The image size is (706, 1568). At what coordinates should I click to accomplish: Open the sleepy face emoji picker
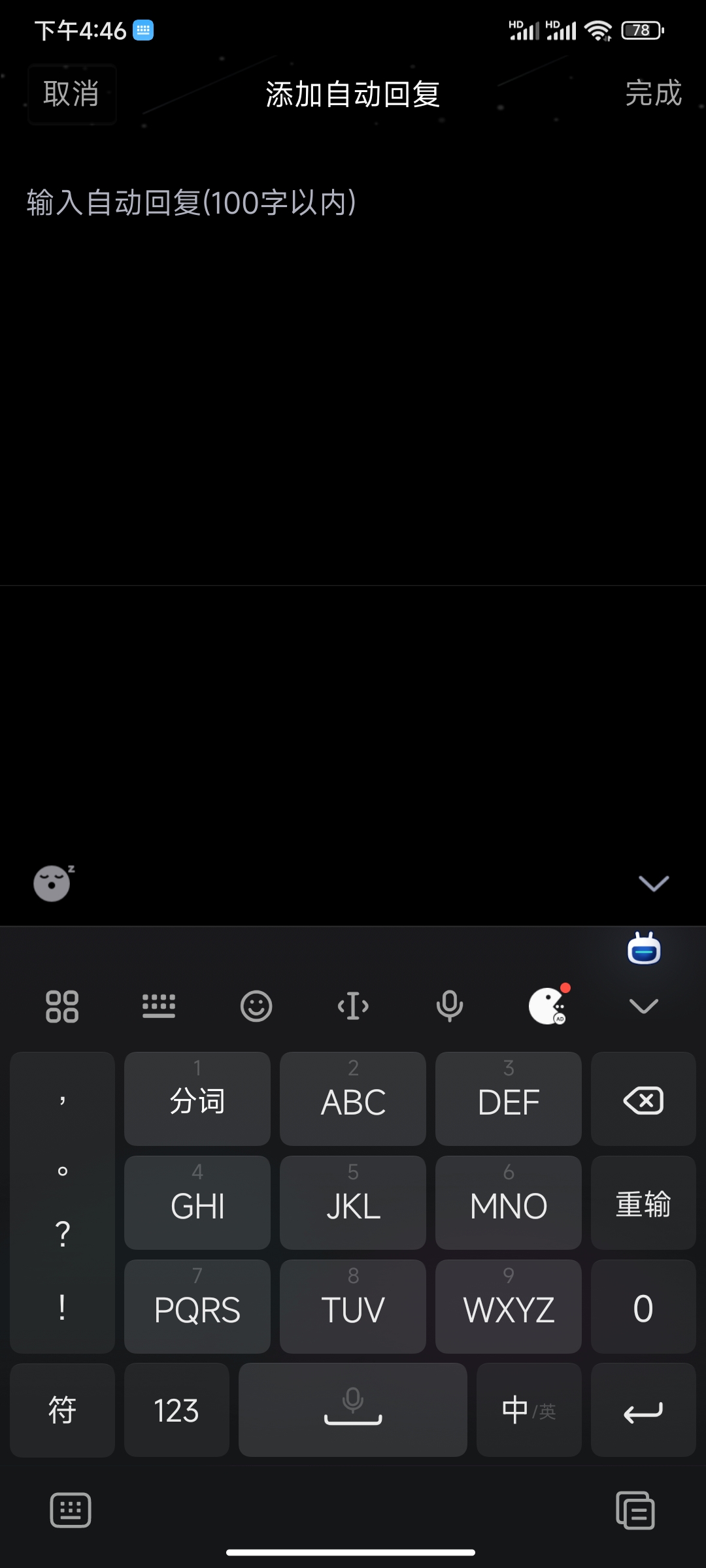tap(53, 883)
